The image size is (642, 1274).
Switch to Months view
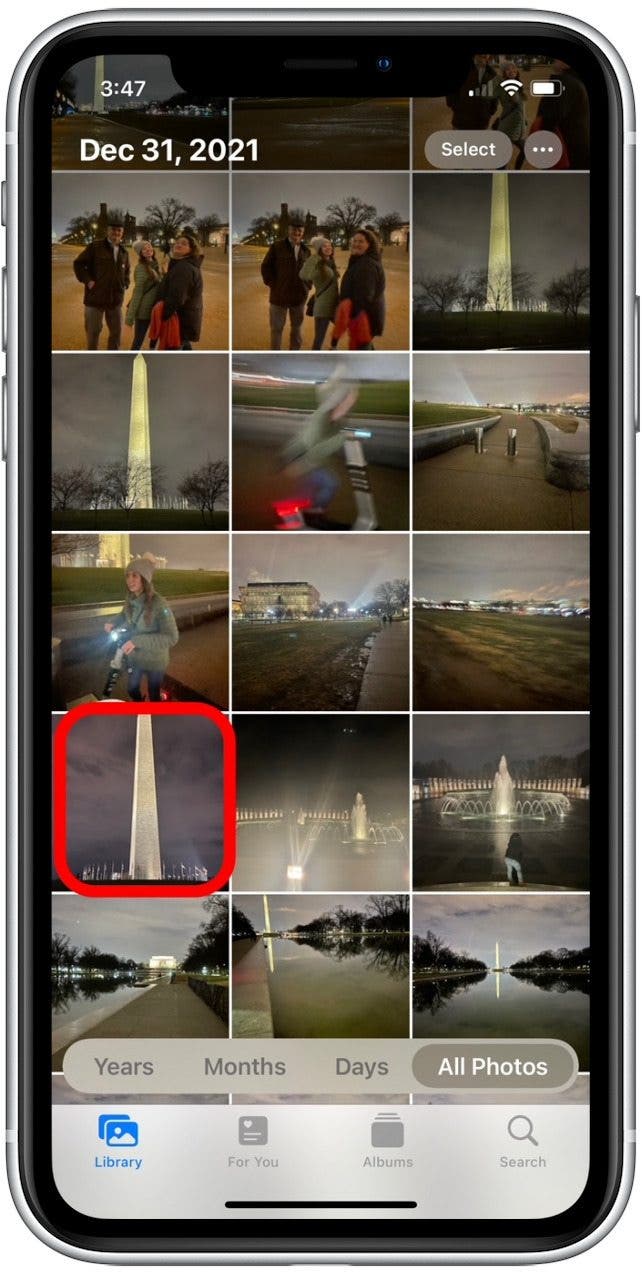pos(245,1067)
